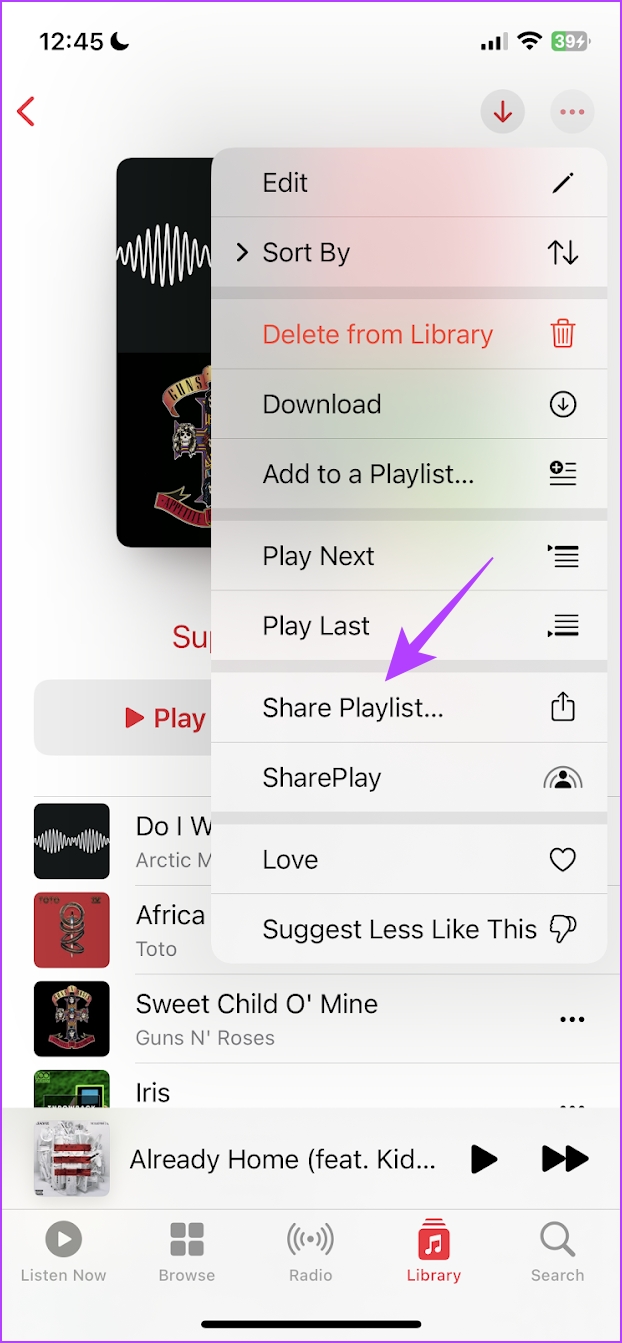Choose Delete from Library
The image size is (622, 1343).
coord(408,335)
